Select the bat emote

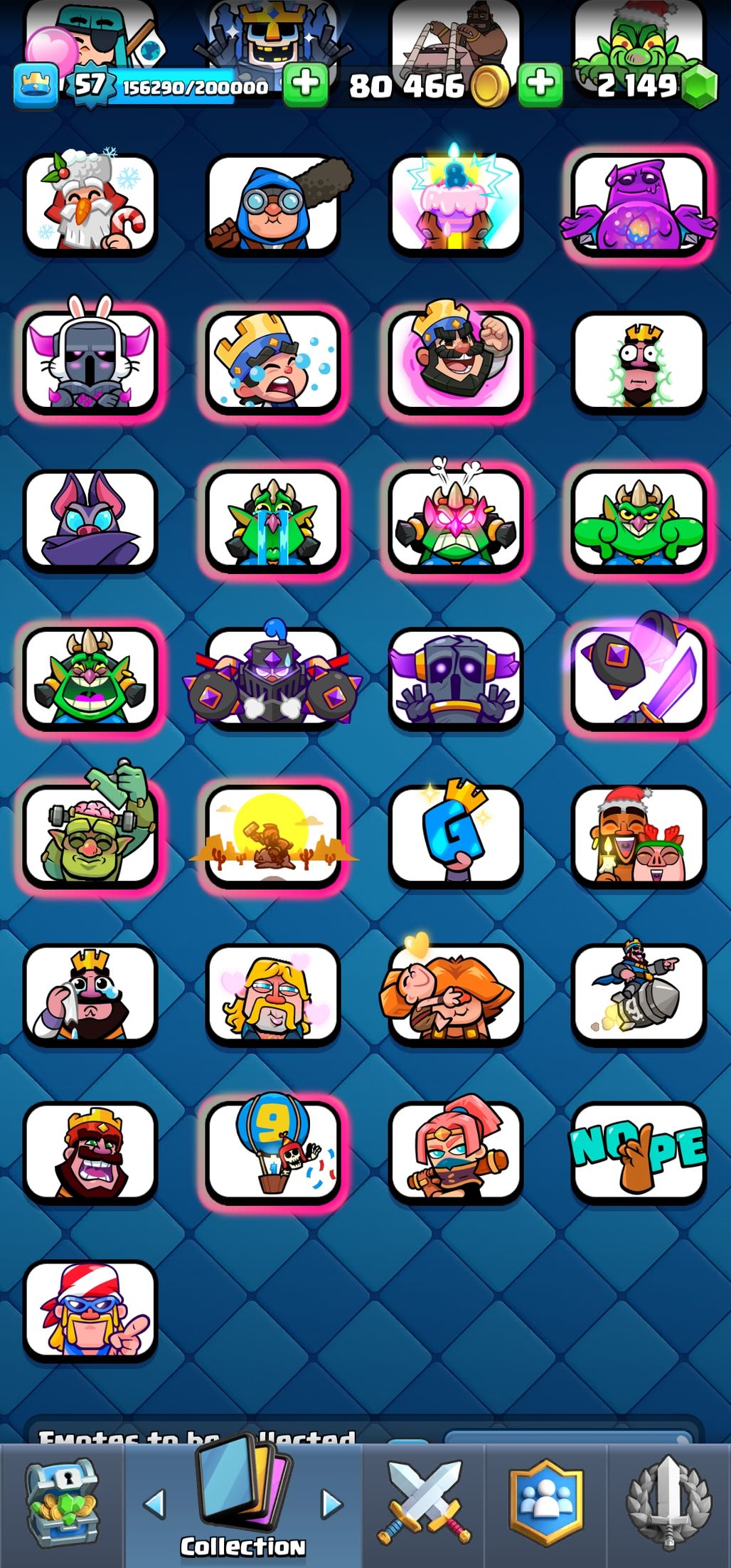pos(90,519)
